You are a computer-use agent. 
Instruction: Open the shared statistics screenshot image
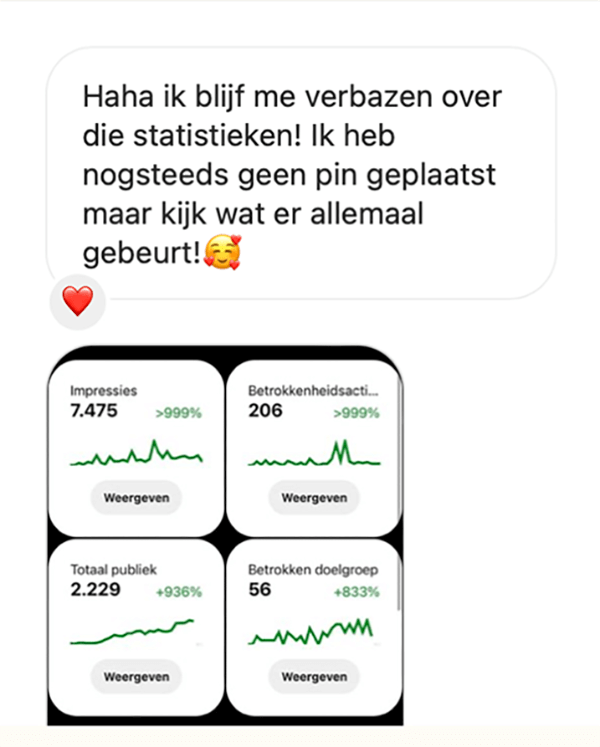(x=225, y=535)
